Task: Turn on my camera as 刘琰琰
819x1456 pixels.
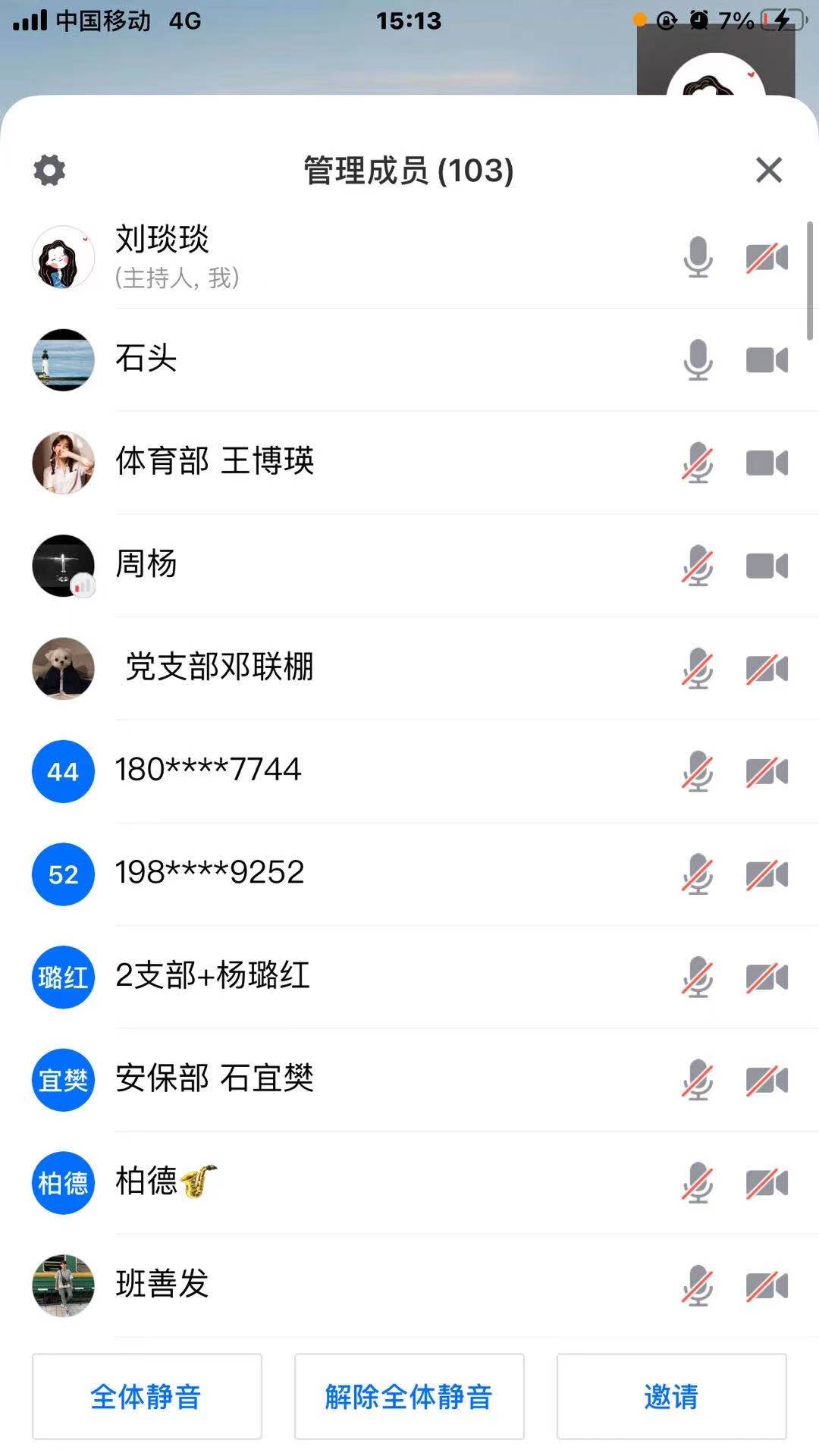Action: coord(767,257)
